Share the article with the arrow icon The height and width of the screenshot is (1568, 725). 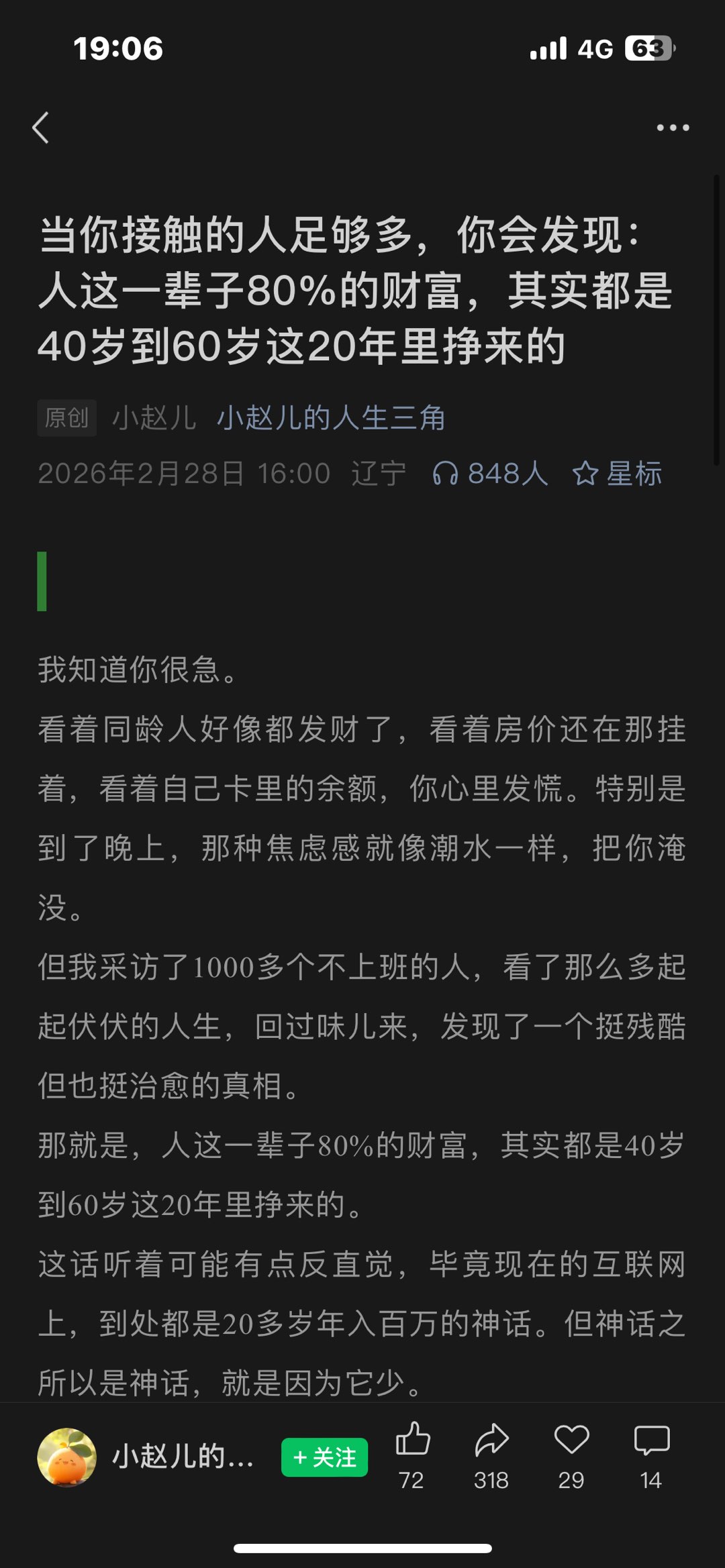tap(491, 1440)
